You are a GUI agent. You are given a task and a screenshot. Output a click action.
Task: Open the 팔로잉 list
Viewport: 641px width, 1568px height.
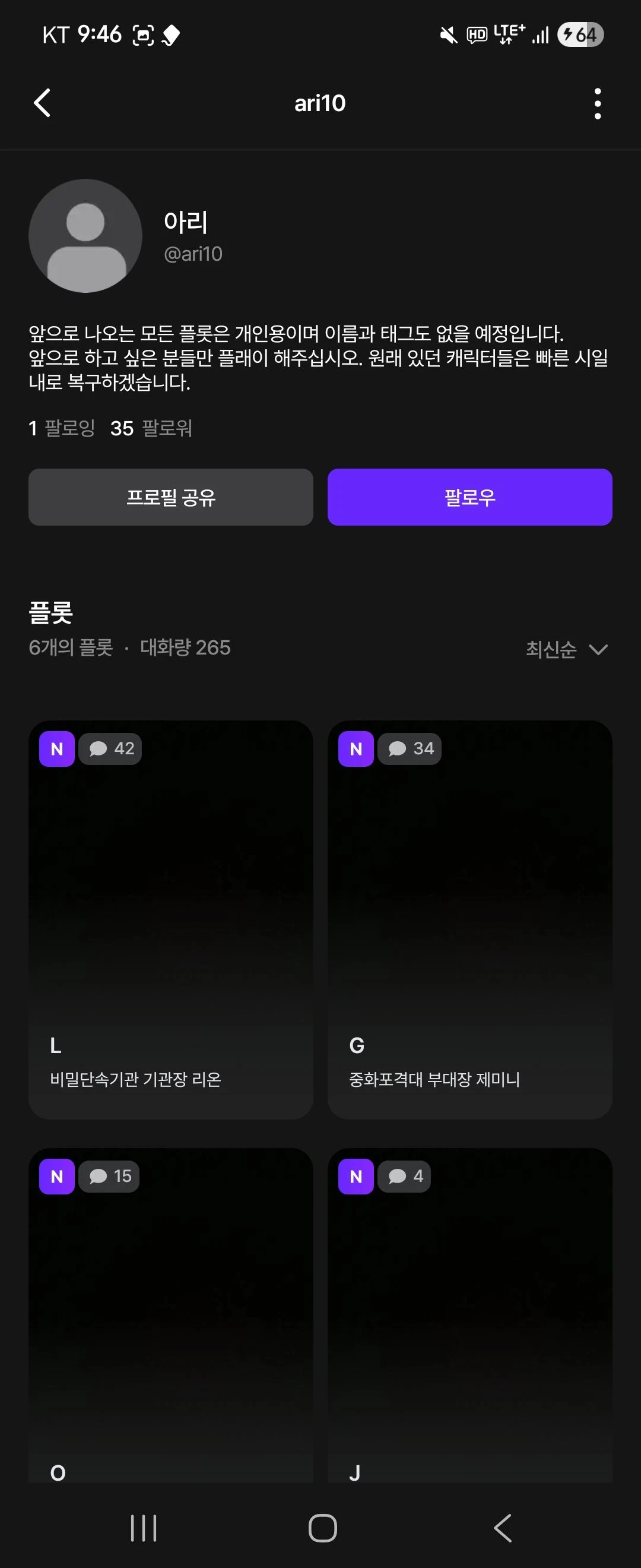(62, 428)
